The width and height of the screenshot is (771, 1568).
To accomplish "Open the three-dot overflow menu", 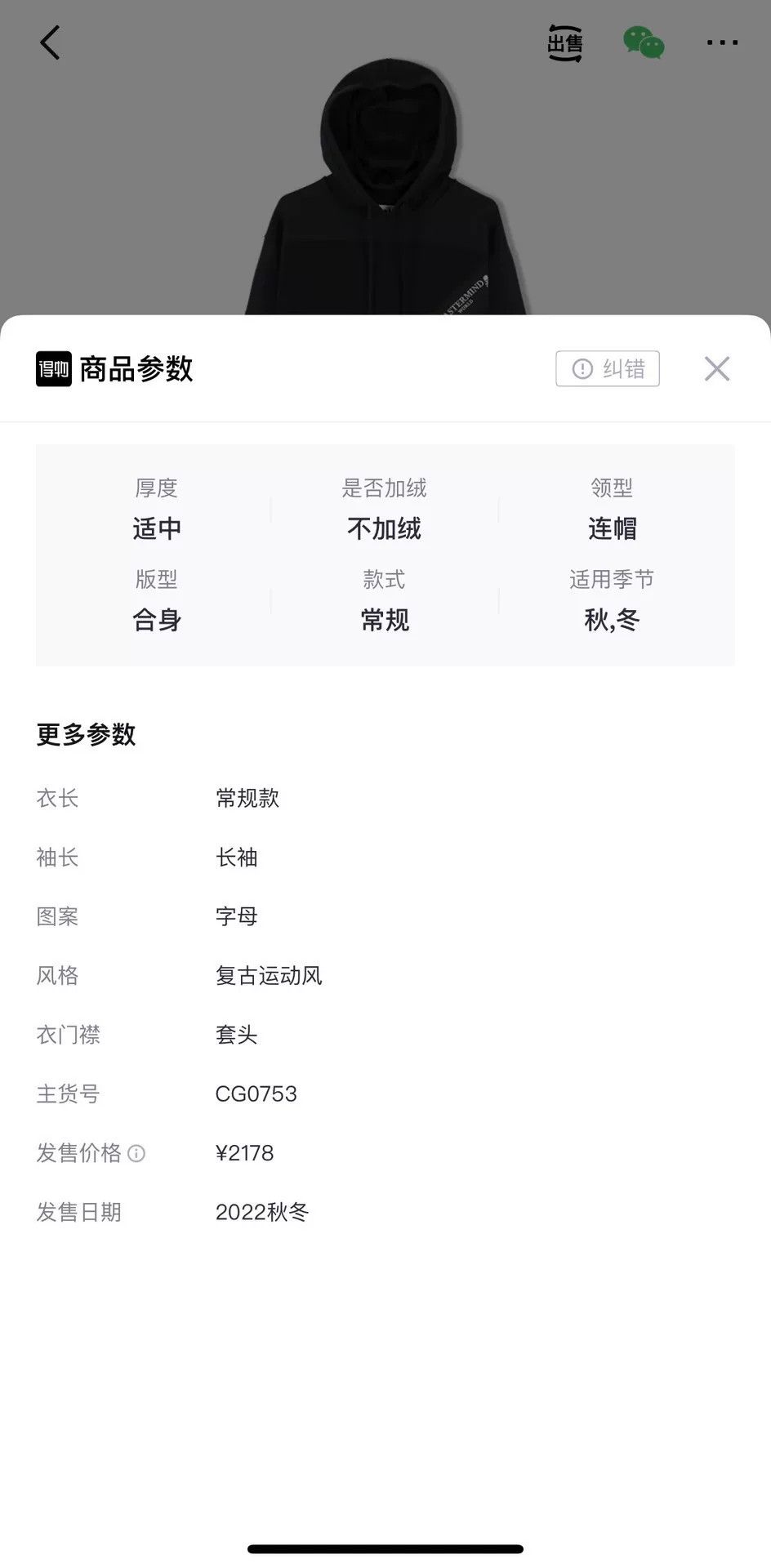I will (722, 42).
